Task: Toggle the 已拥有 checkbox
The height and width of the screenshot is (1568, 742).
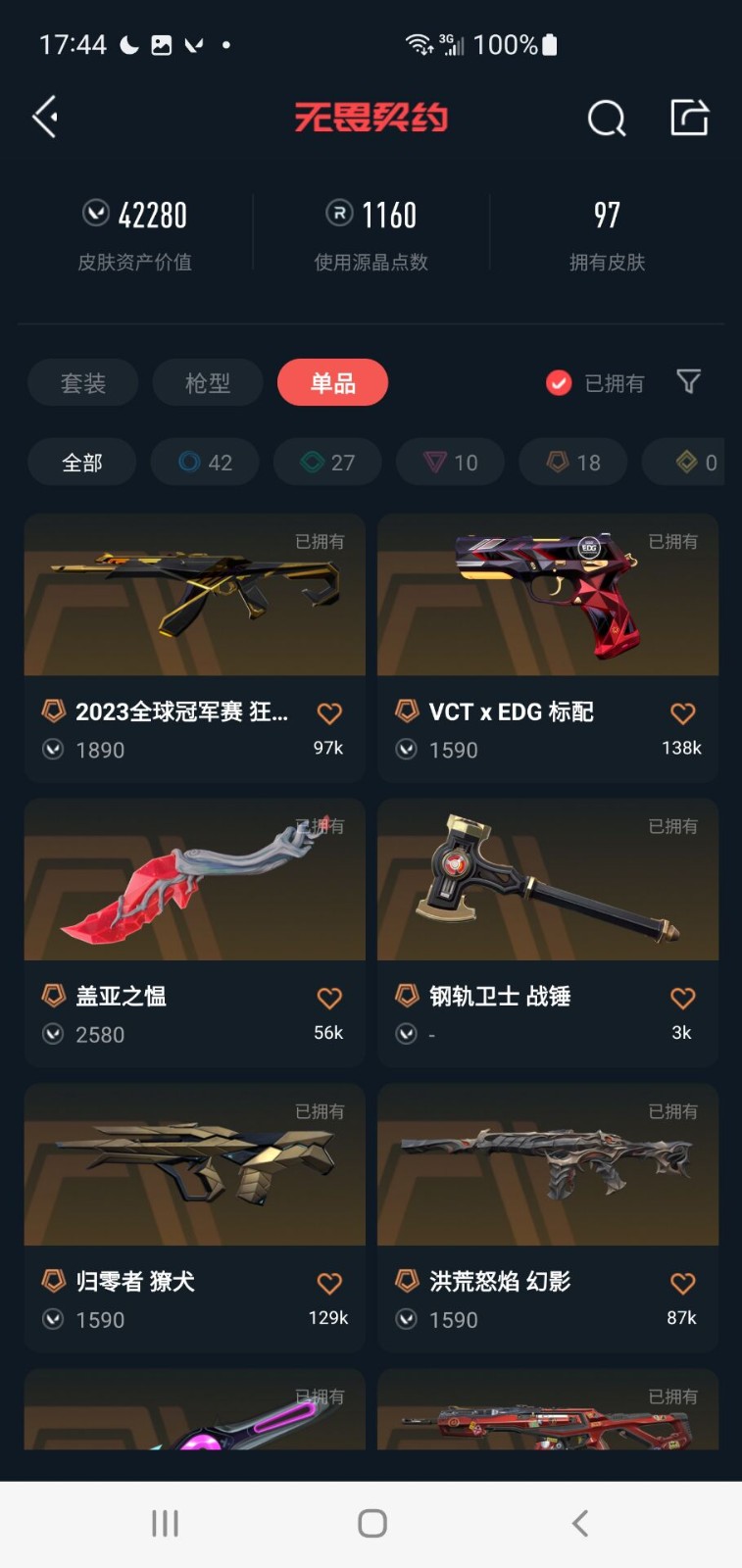Action: (x=559, y=383)
